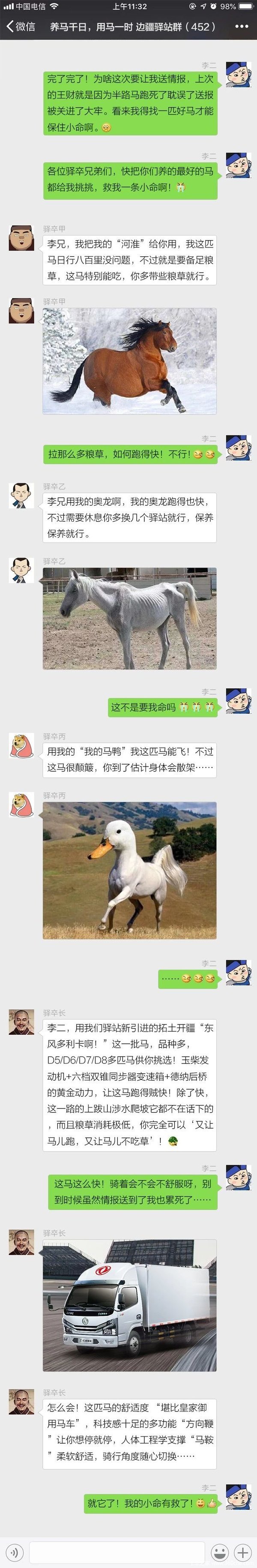Open the emoji sticker panel
The width and height of the screenshot is (257, 1568).
click(x=219, y=1552)
